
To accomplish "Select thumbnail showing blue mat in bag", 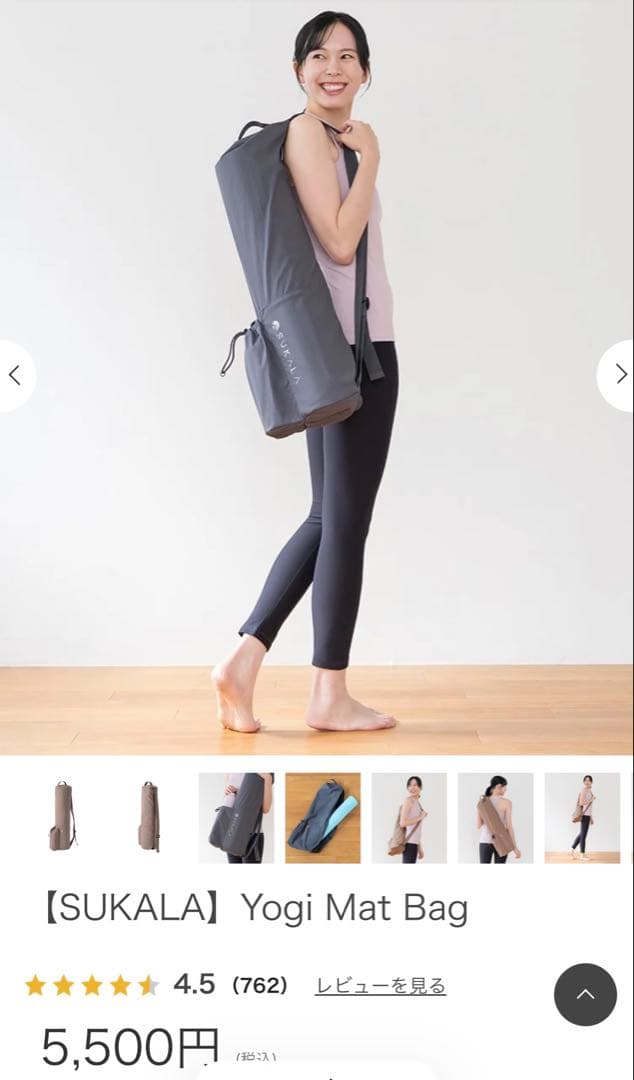I will point(322,817).
